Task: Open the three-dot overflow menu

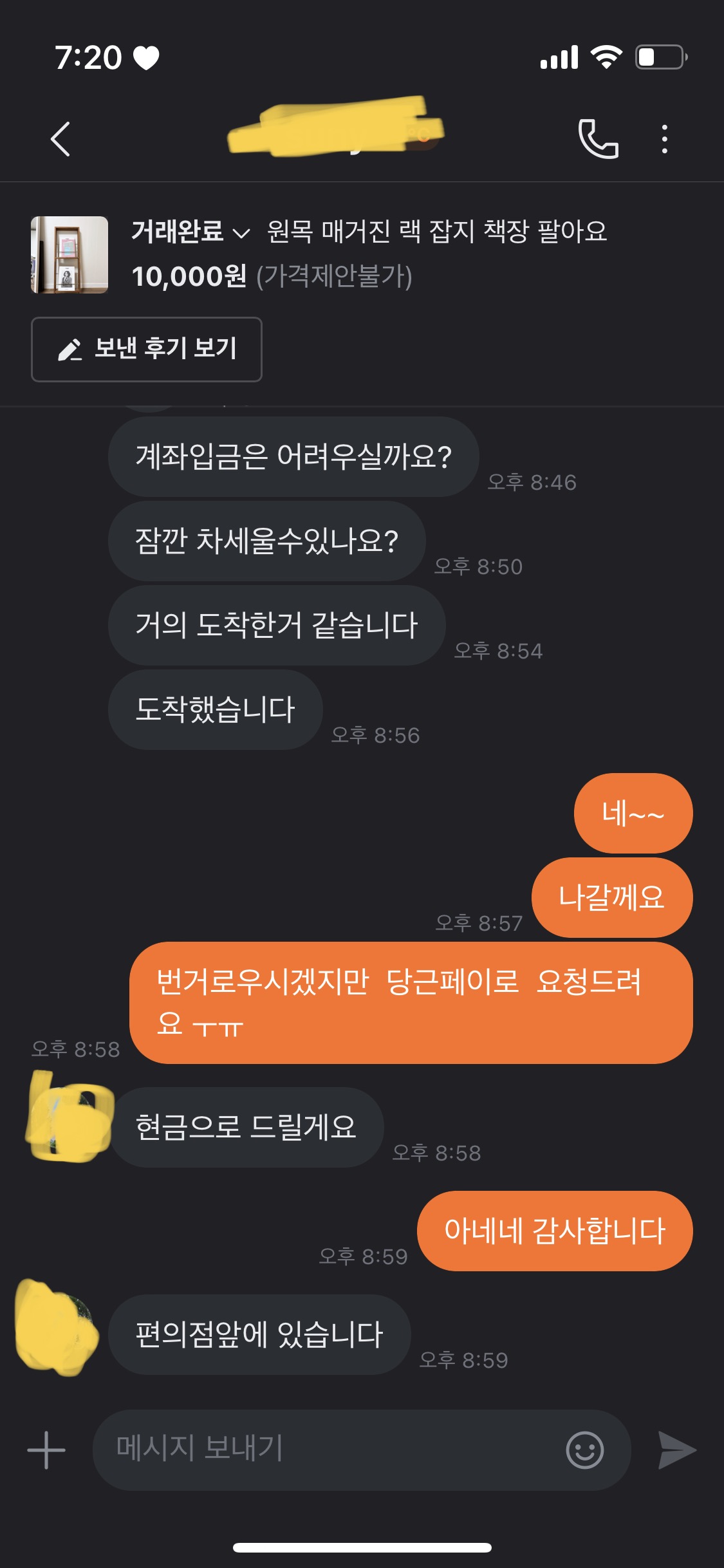Action: click(x=664, y=139)
